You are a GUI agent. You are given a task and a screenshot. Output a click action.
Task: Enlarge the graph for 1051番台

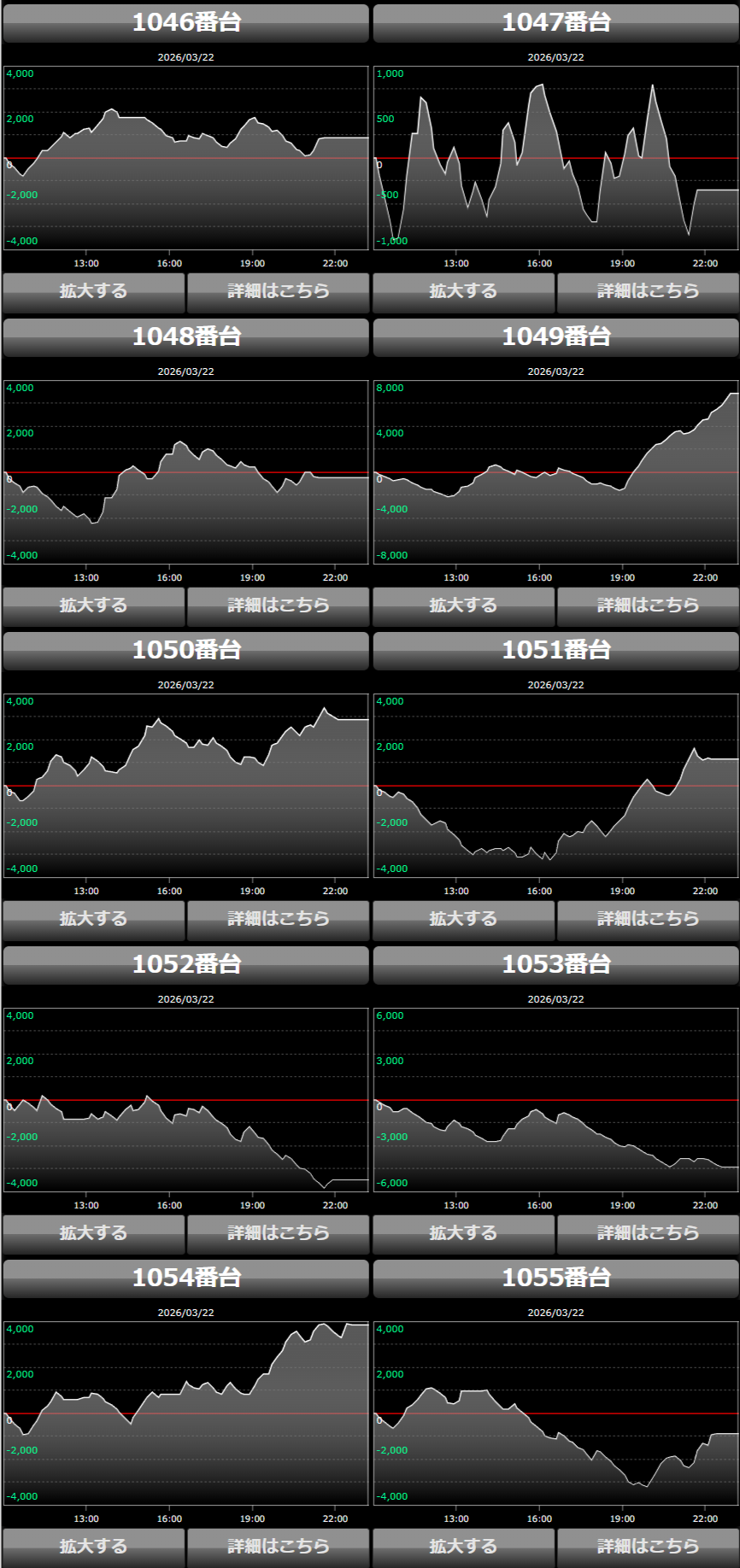coord(463,919)
